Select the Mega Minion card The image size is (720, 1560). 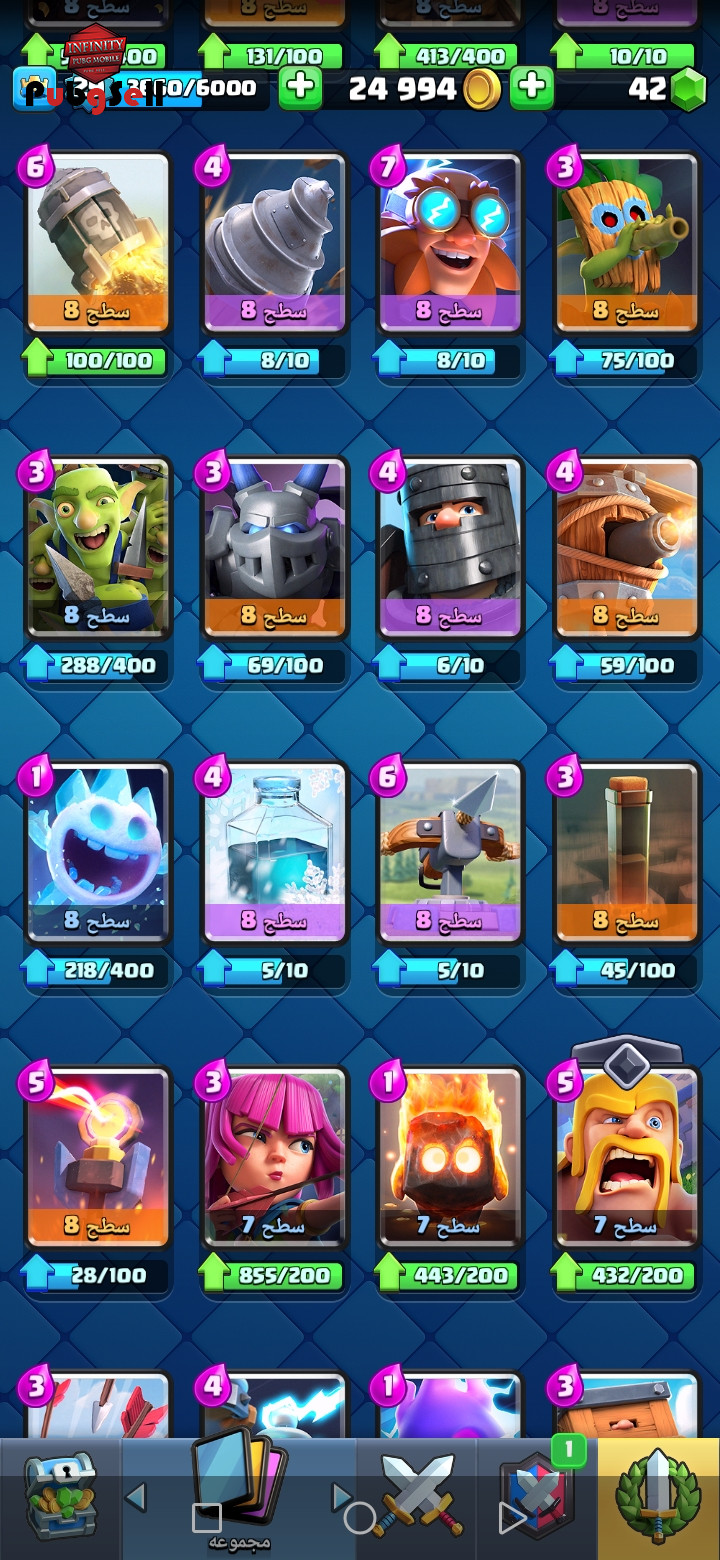(x=275, y=547)
